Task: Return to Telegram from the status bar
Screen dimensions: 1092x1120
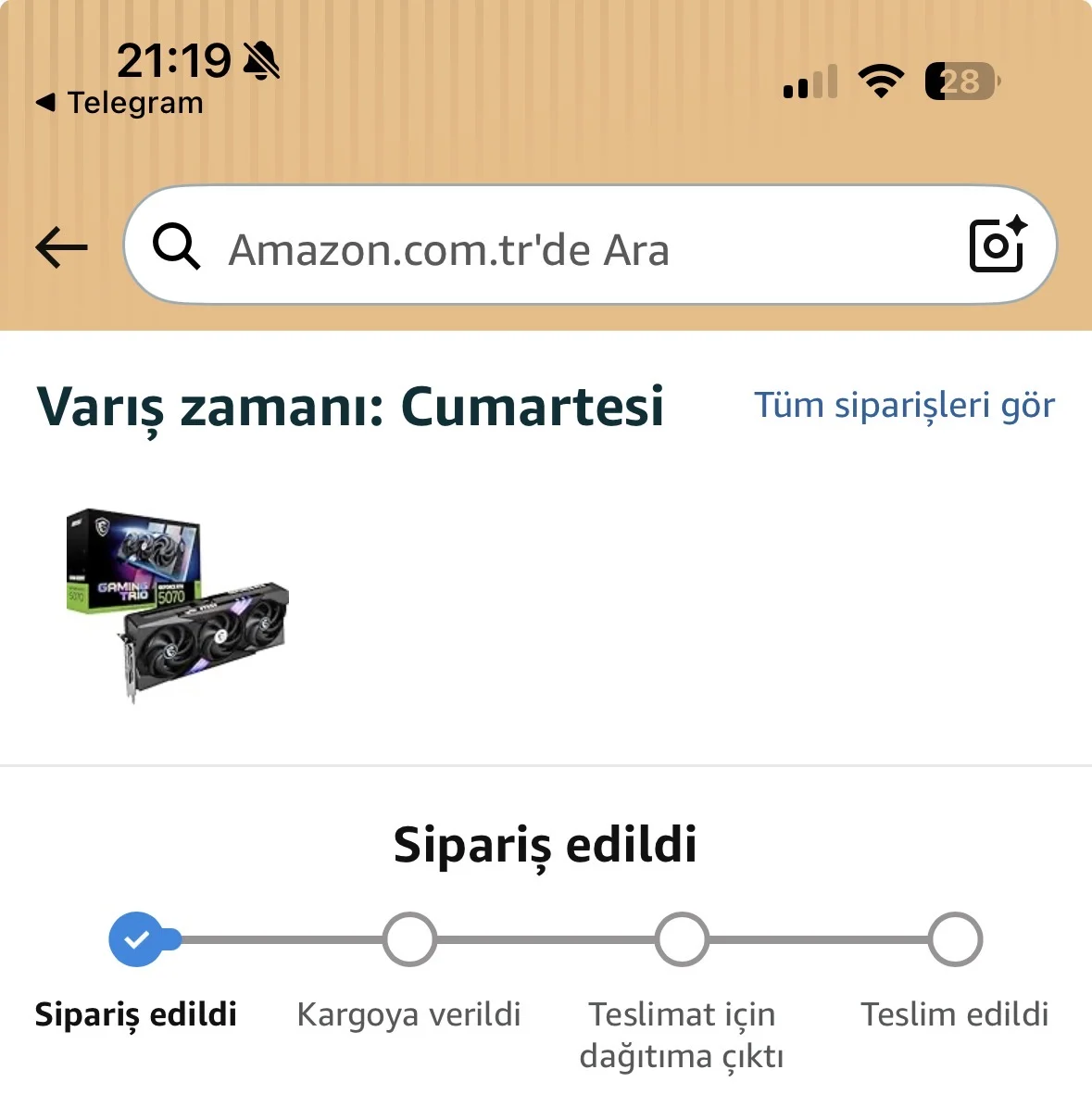Action: pos(120,103)
